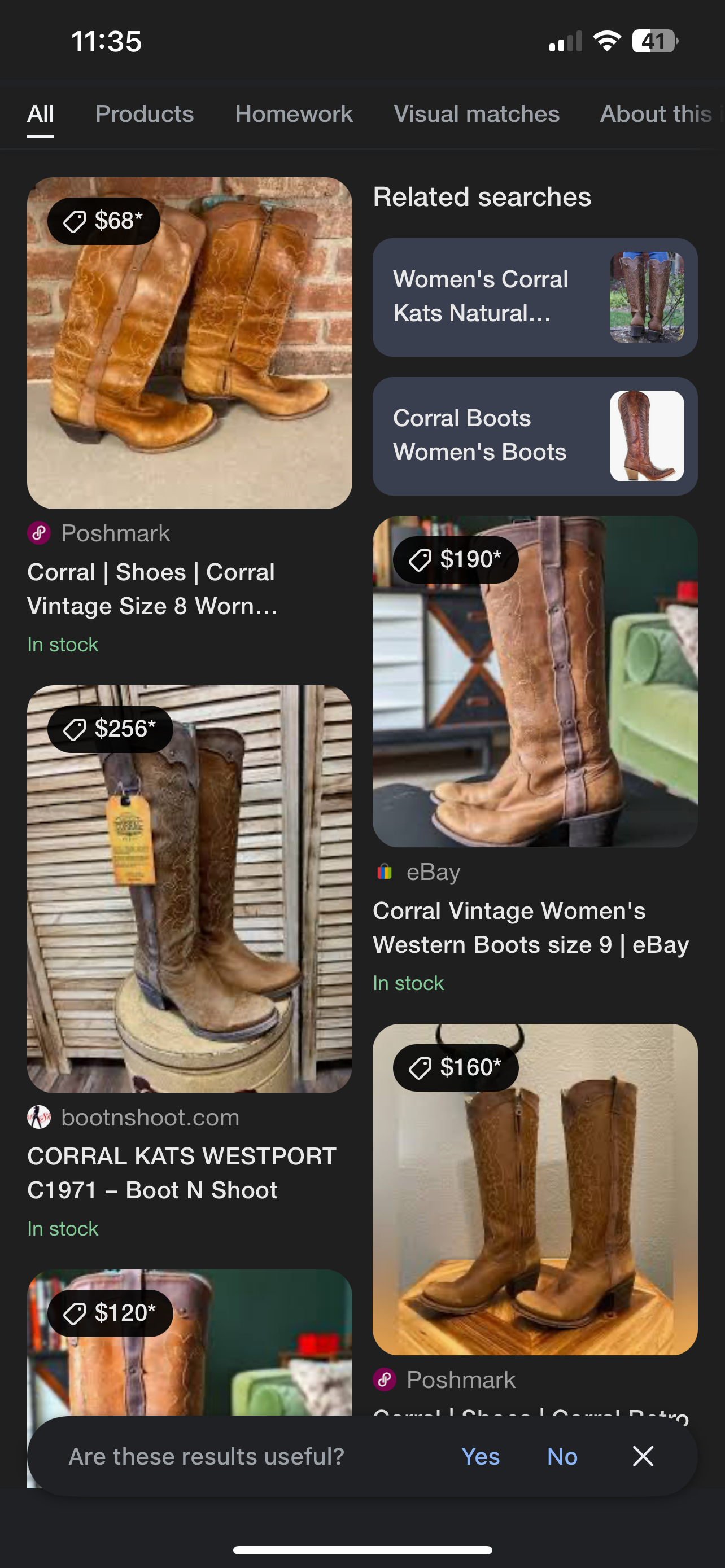Open the Women's Corral Kats Natural related search
The image size is (725, 1568).
pyautogui.click(x=535, y=296)
